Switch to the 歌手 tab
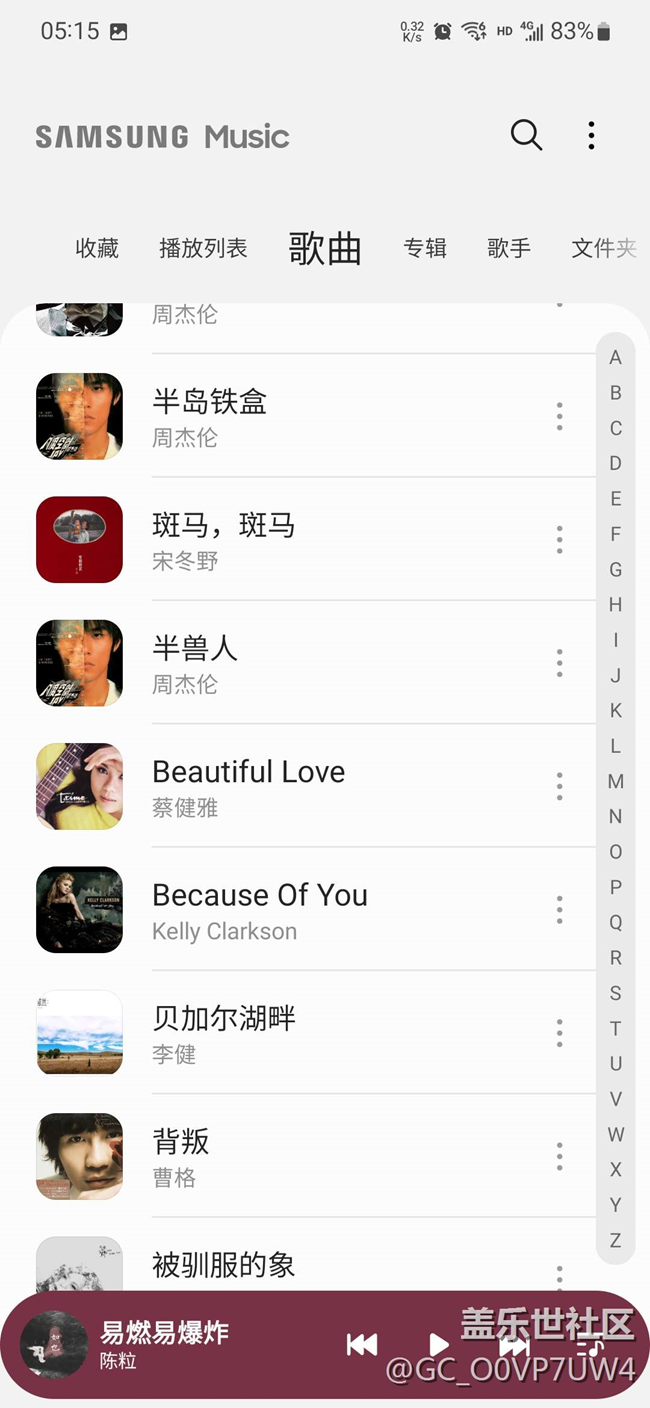Screen dimensions: 650x1408 tap(509, 248)
